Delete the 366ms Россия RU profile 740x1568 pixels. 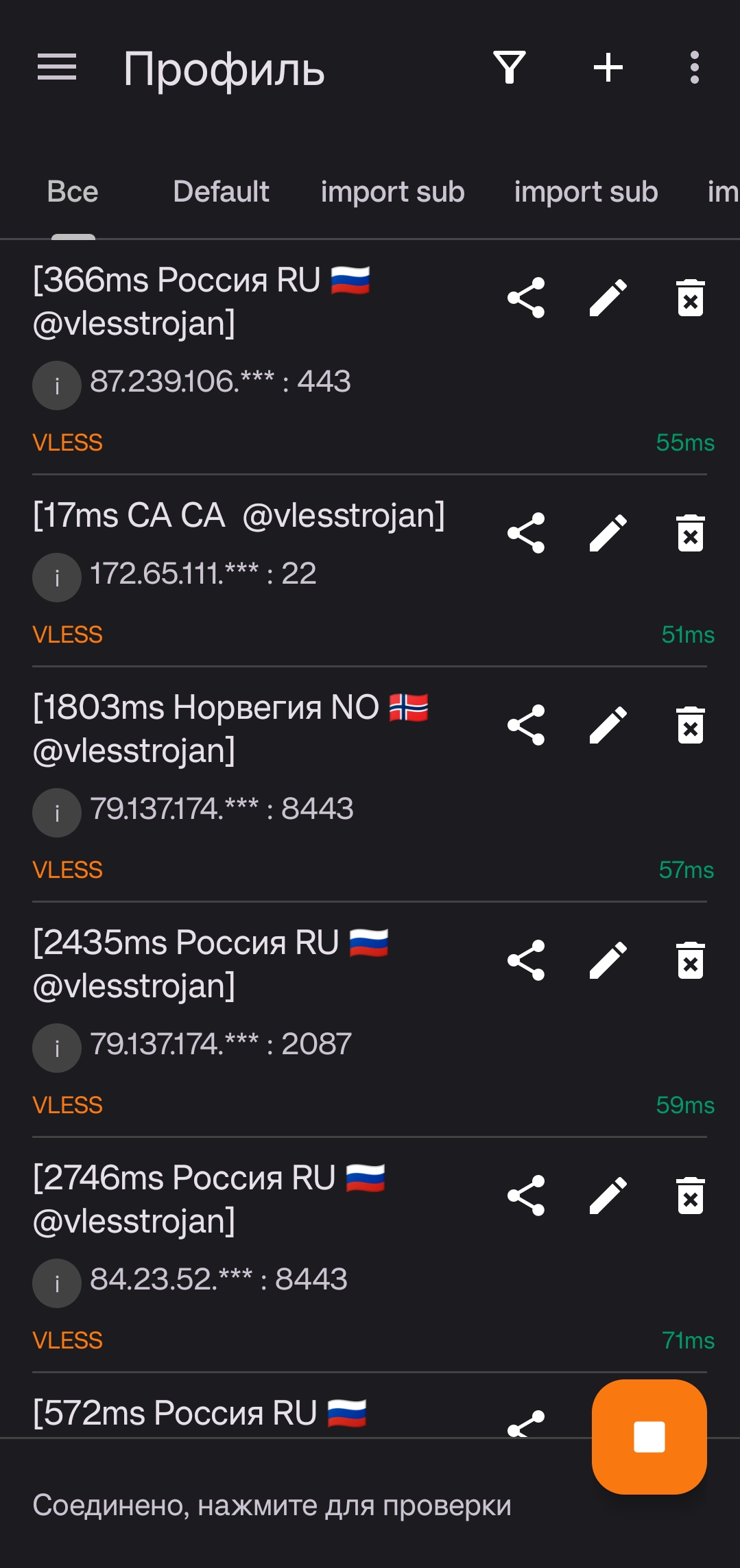point(691,298)
